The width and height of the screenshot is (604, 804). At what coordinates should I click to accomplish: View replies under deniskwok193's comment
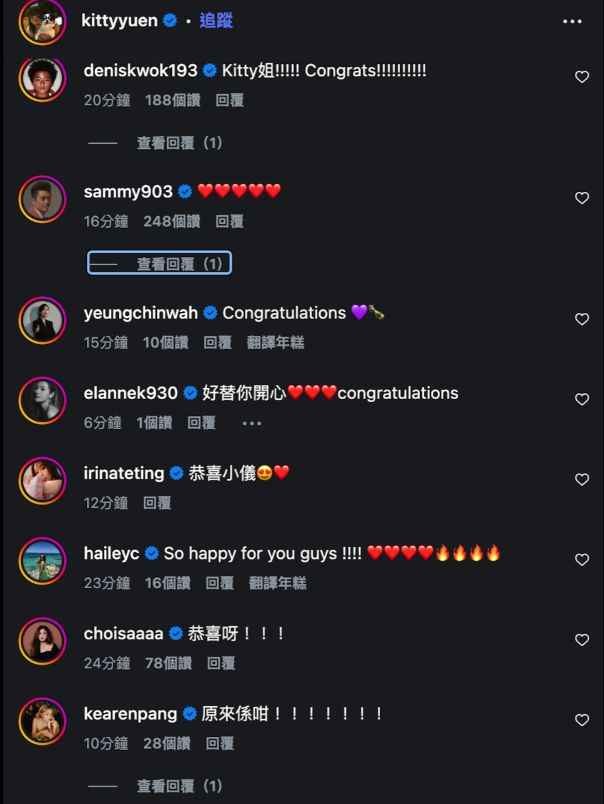tap(179, 144)
